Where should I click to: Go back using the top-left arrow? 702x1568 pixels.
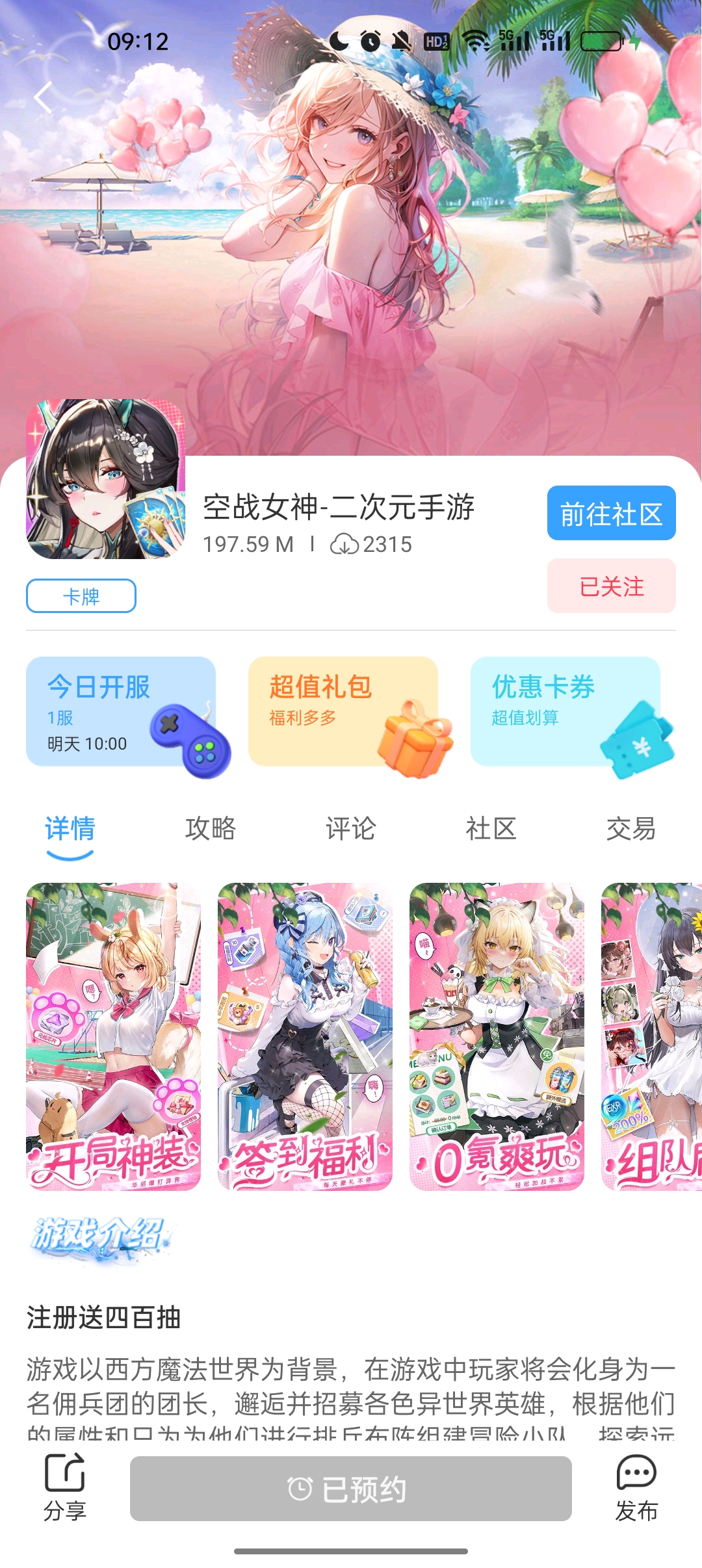pyautogui.click(x=43, y=98)
